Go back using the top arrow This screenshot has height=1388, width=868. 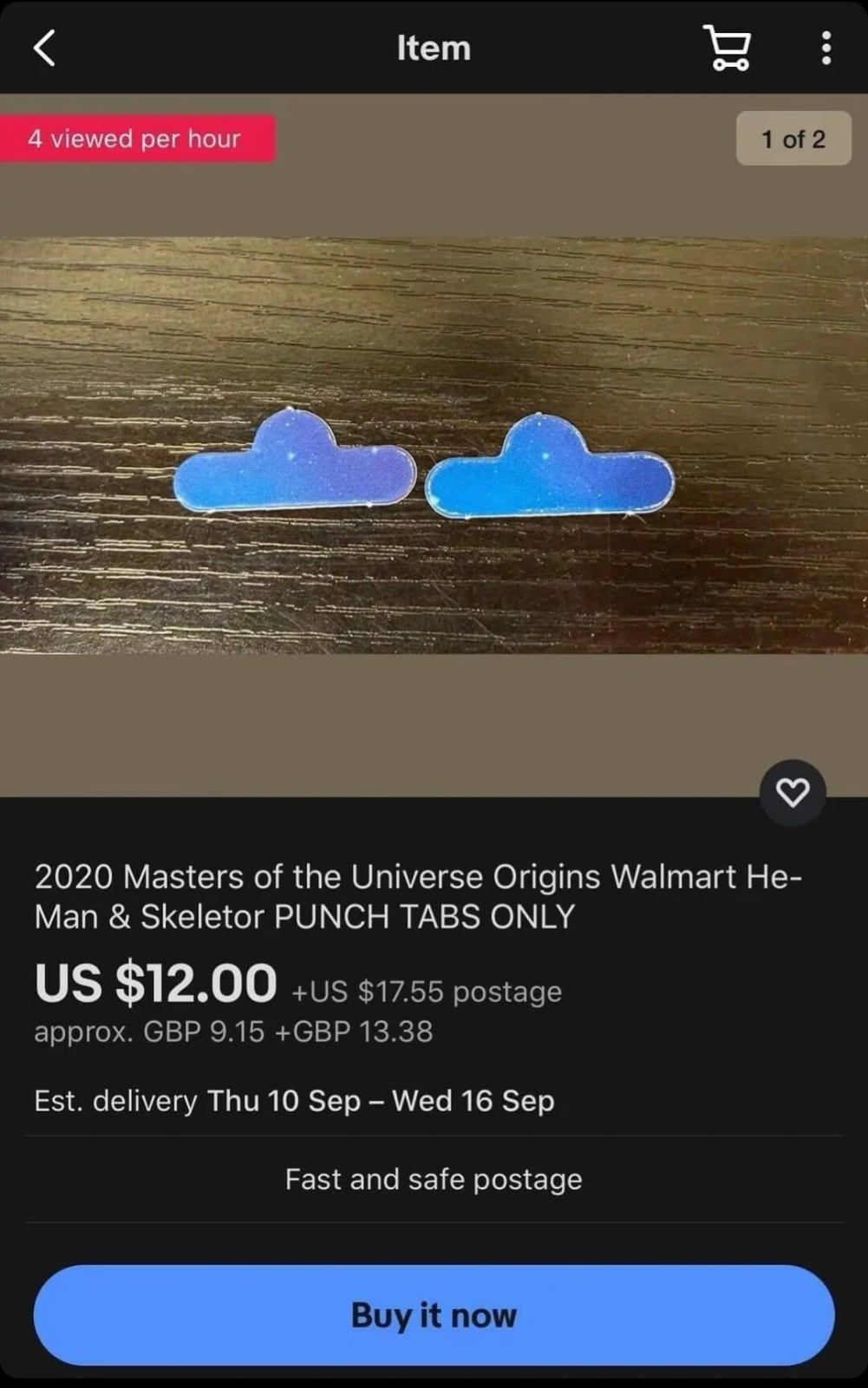point(45,48)
